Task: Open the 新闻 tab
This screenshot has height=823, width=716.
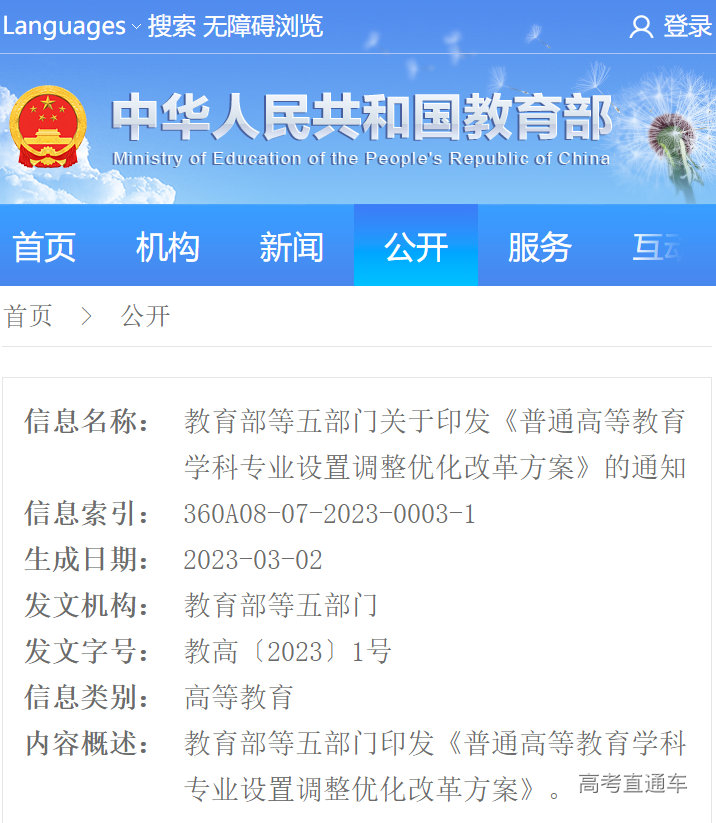Action: [x=291, y=247]
